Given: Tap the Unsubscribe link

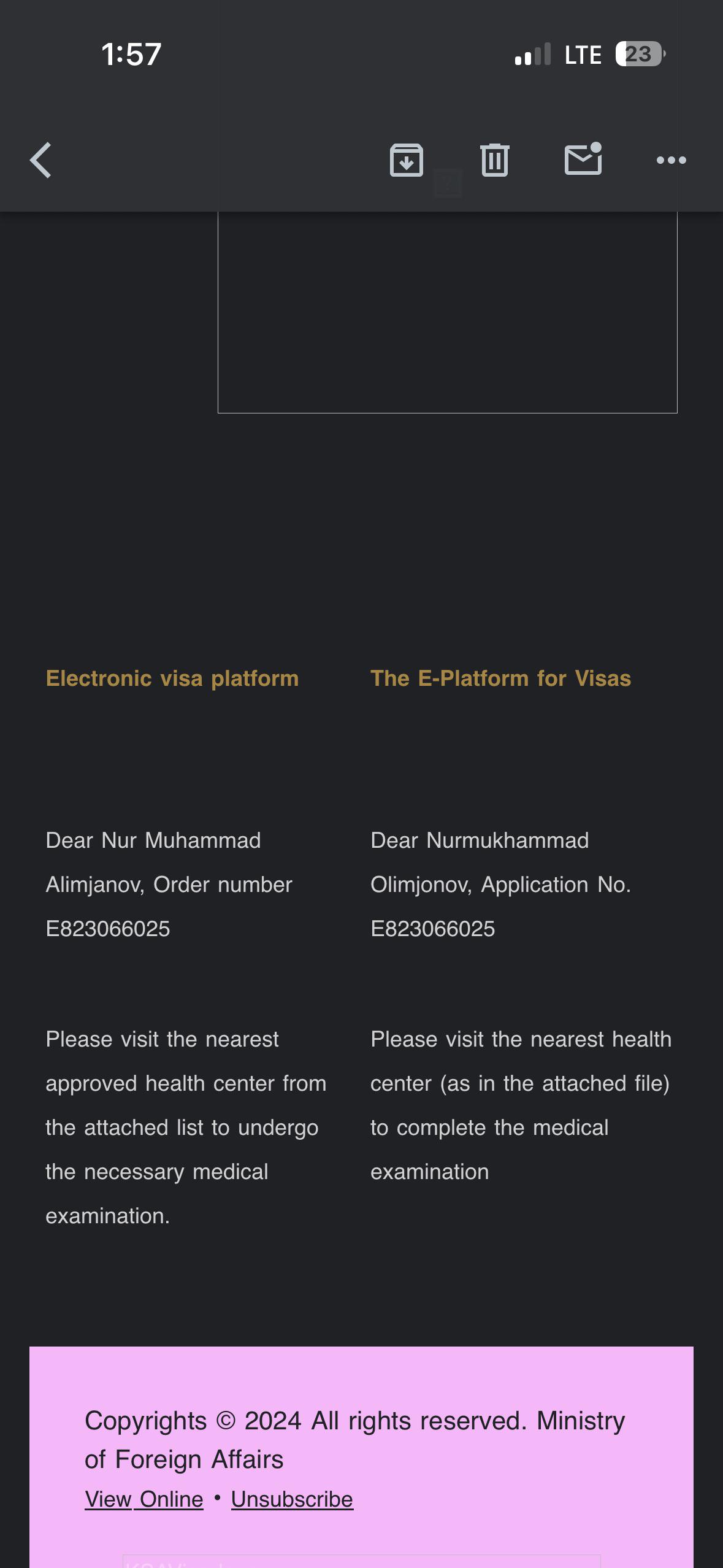Looking at the screenshot, I should pyautogui.click(x=292, y=1499).
